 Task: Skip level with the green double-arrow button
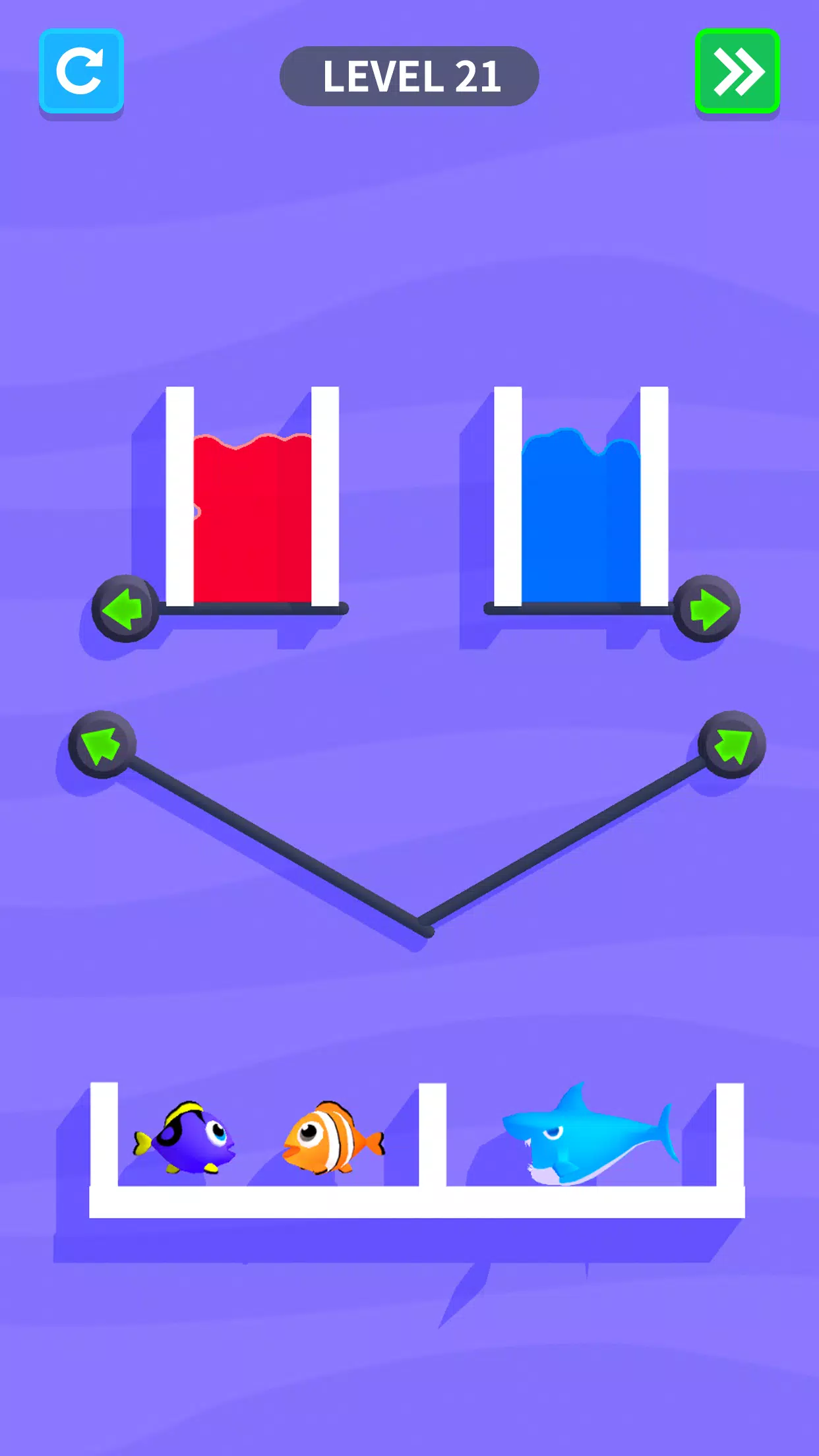(x=737, y=71)
